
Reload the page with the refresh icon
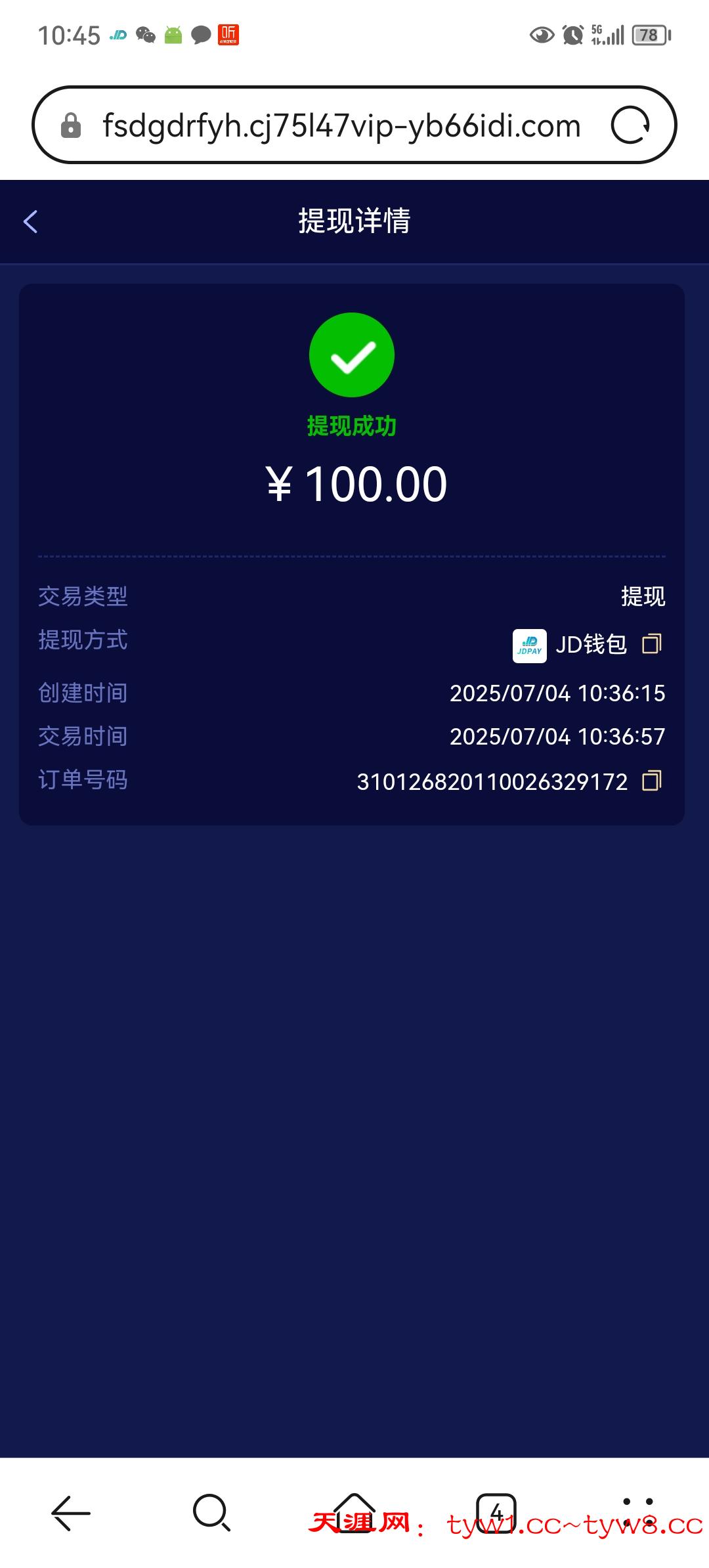pos(630,125)
